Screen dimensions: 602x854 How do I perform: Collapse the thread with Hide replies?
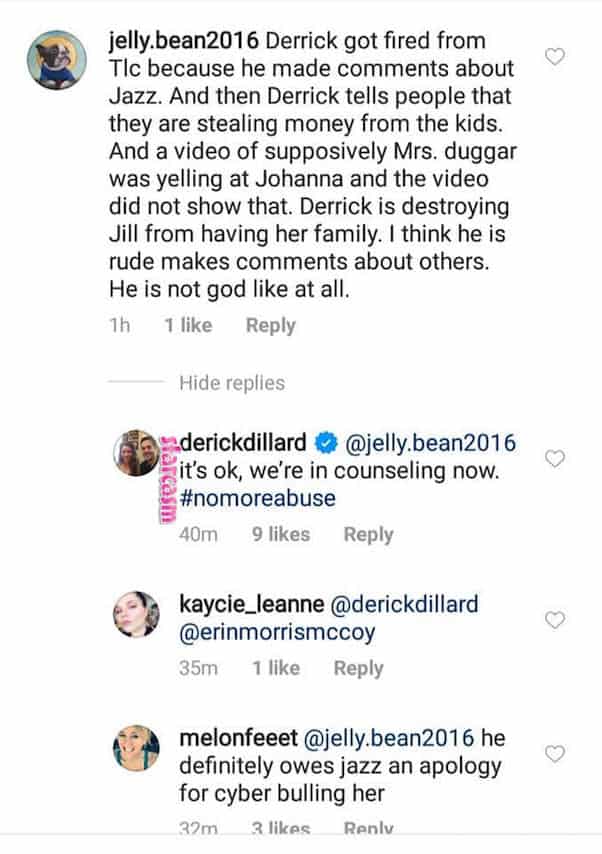click(x=232, y=383)
